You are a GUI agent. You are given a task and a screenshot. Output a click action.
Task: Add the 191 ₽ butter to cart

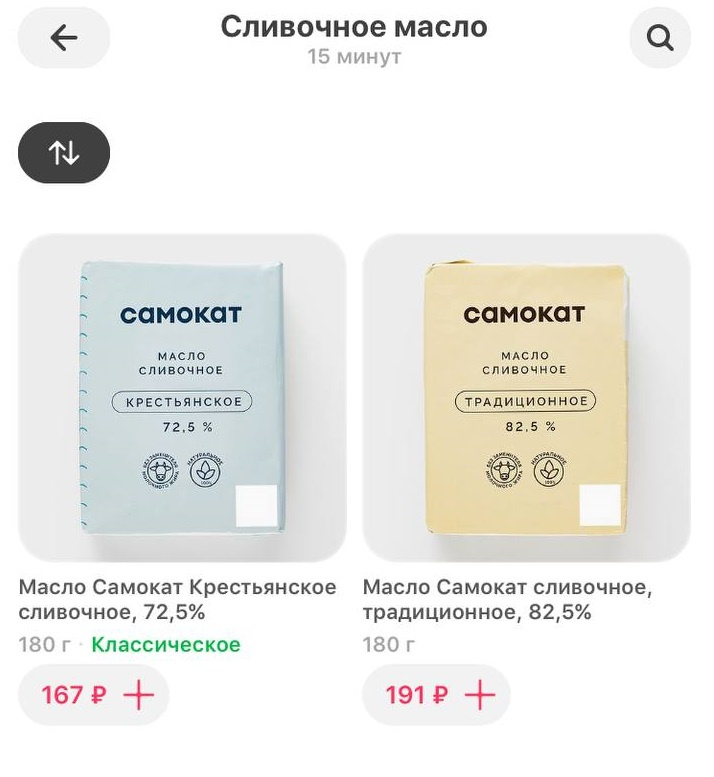pyautogui.click(x=480, y=695)
